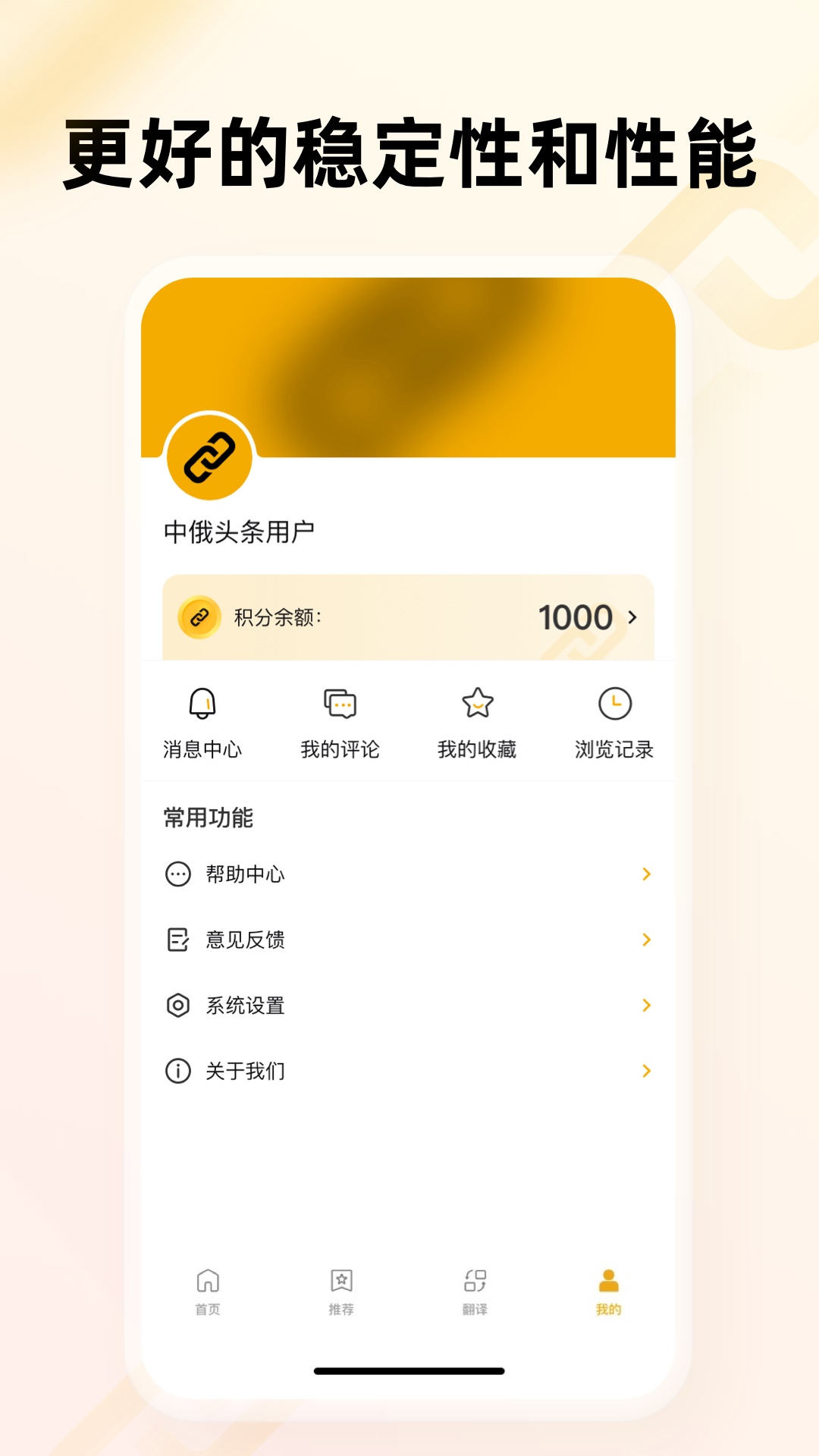Viewport: 819px width, 1456px height.
Task: Click the 系统设置 gear icon
Action: coord(177,1006)
